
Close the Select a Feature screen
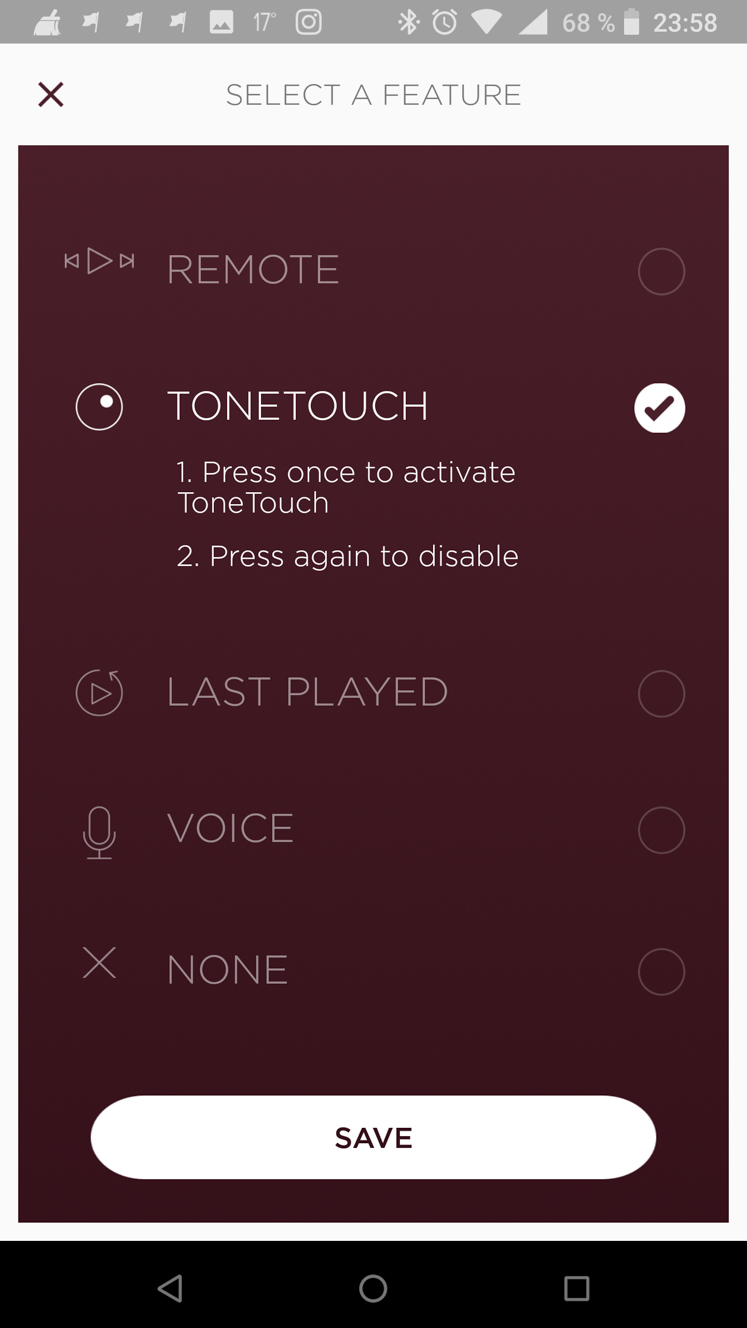click(x=51, y=95)
